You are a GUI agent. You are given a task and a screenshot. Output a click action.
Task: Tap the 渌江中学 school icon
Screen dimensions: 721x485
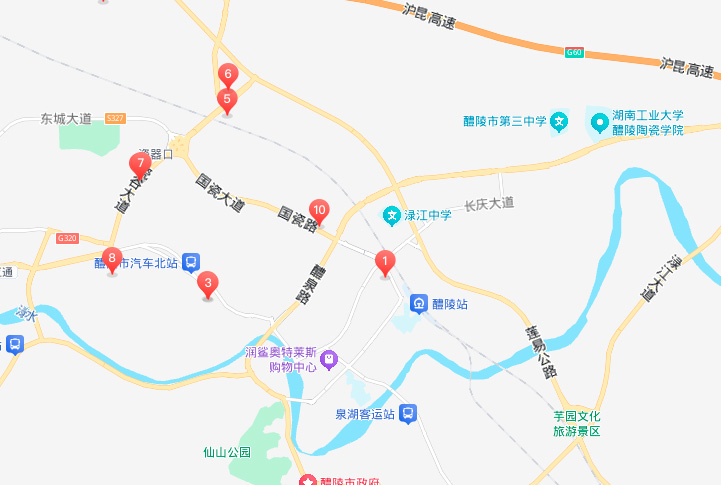pos(392,215)
